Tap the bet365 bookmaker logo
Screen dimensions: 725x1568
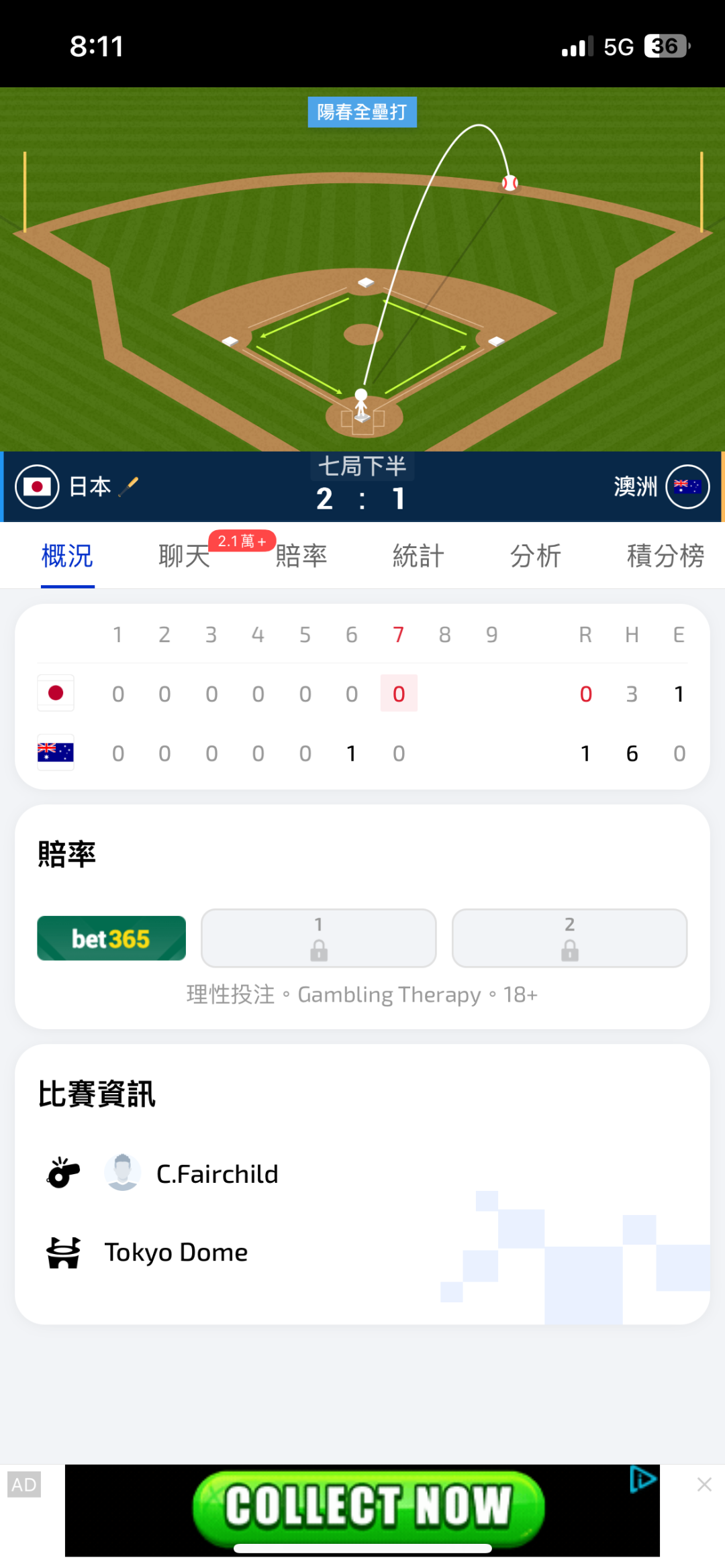(x=111, y=938)
